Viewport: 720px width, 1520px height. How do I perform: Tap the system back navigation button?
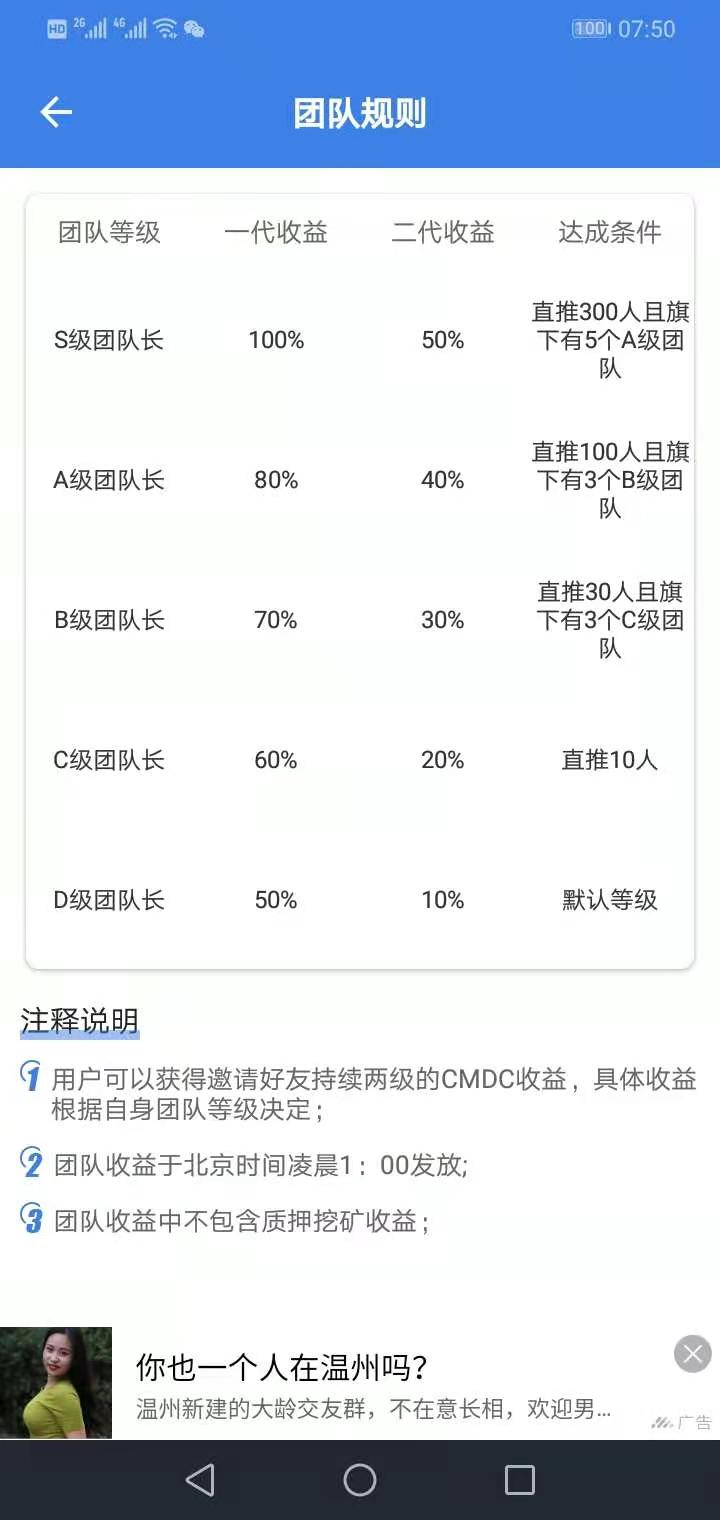[200, 1480]
